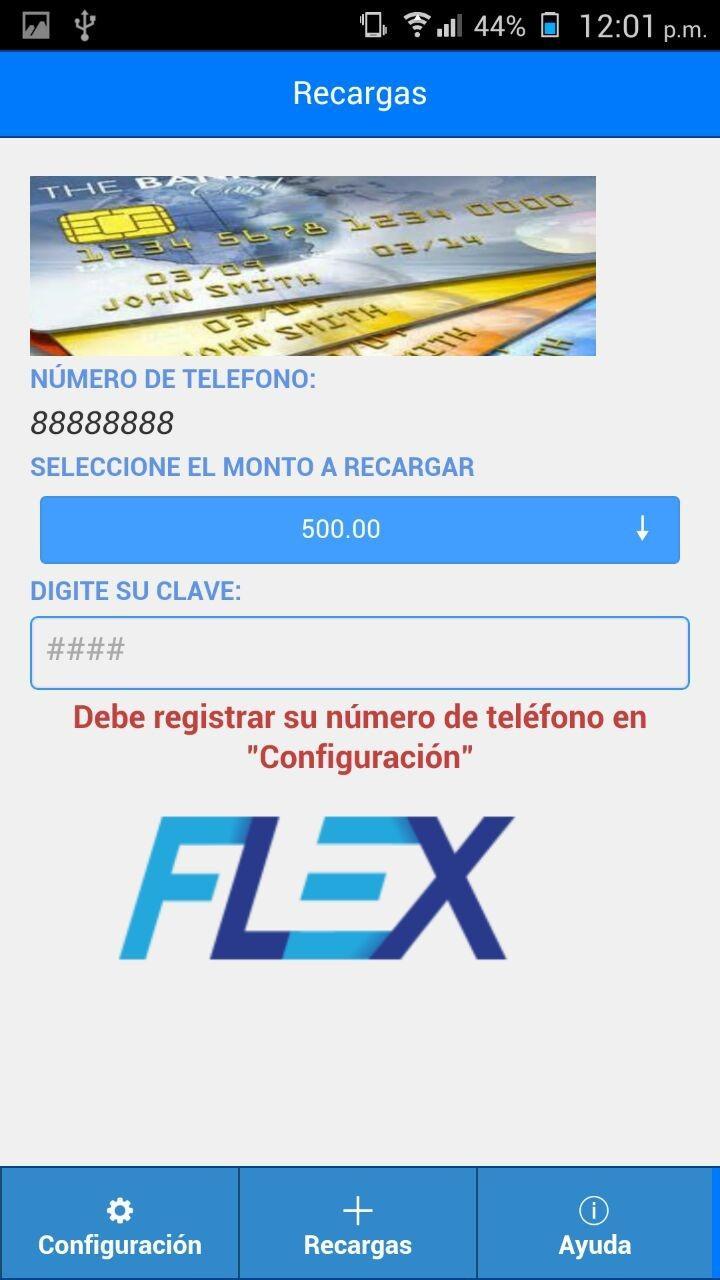
Task: Tap the signal strength bars in the status bar
Action: (450, 25)
